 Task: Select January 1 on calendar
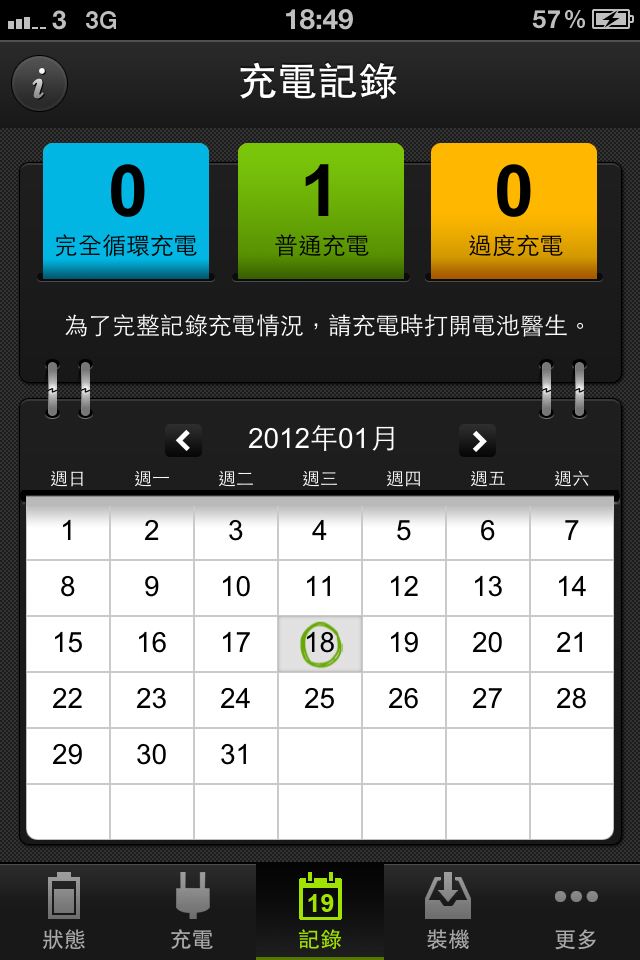[67, 531]
